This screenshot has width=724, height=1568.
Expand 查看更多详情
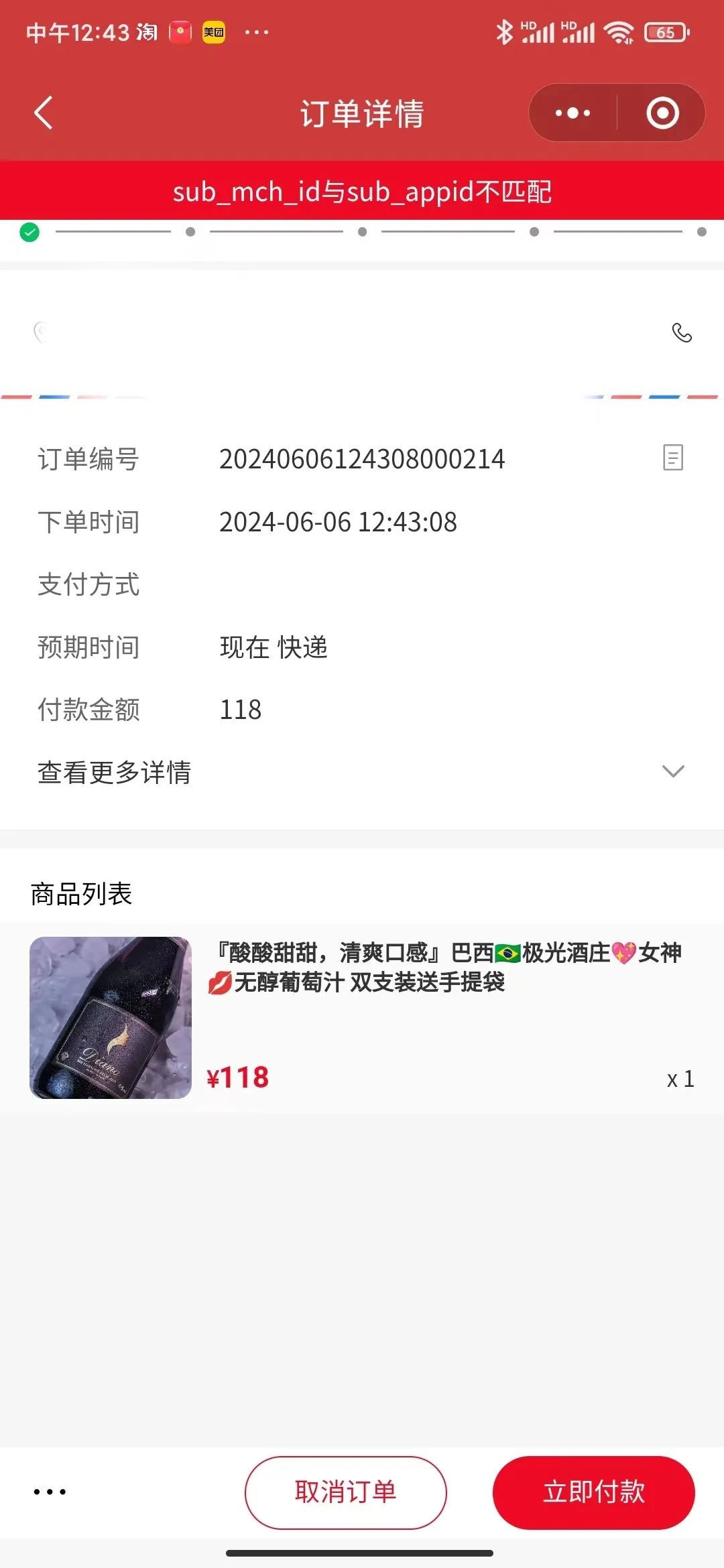672,772
